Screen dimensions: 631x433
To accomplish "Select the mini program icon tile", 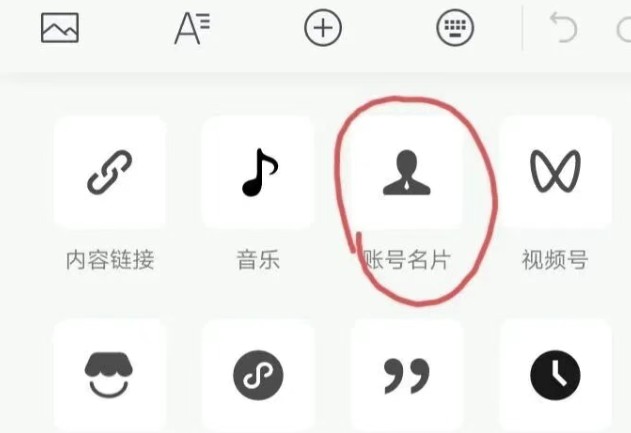I will [258, 375].
